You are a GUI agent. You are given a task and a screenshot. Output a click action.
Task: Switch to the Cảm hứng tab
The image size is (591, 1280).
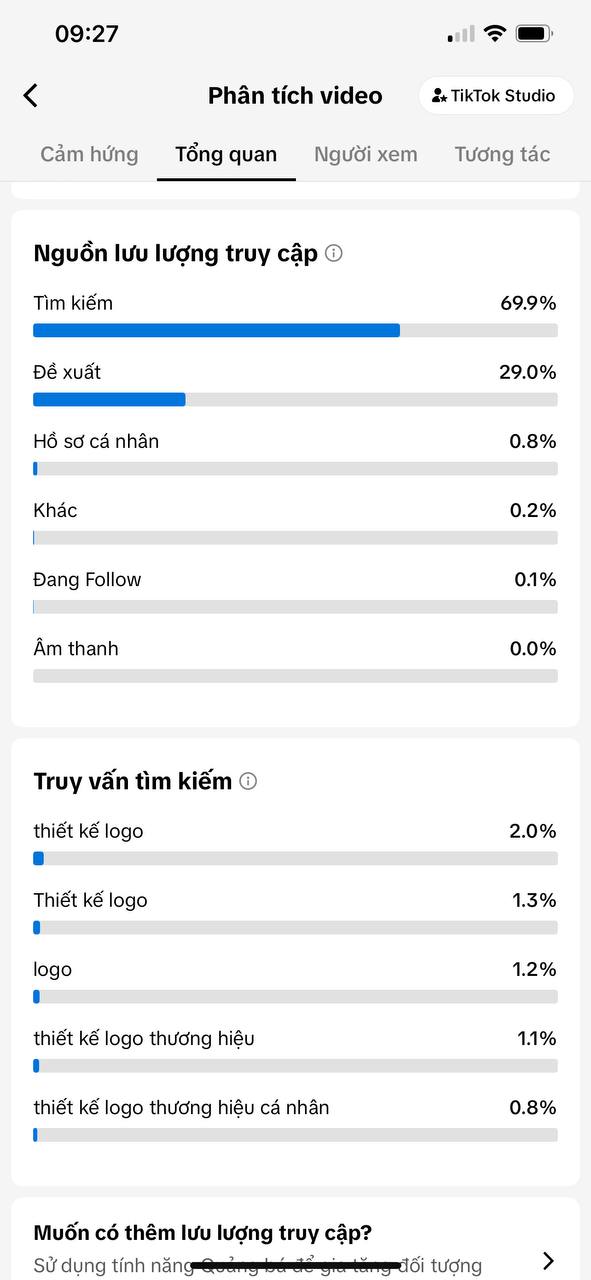coord(89,154)
